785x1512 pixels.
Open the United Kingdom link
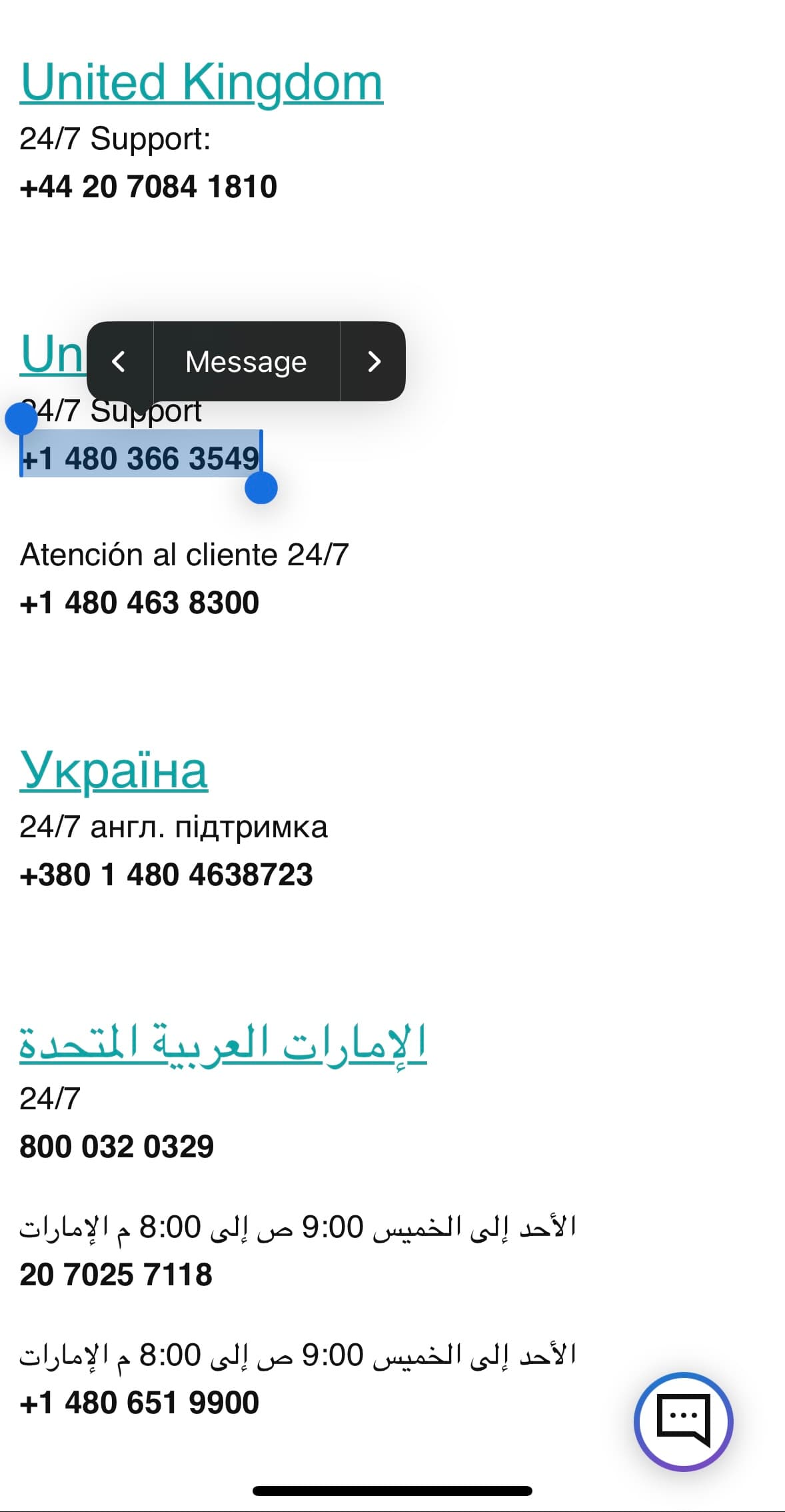click(201, 82)
